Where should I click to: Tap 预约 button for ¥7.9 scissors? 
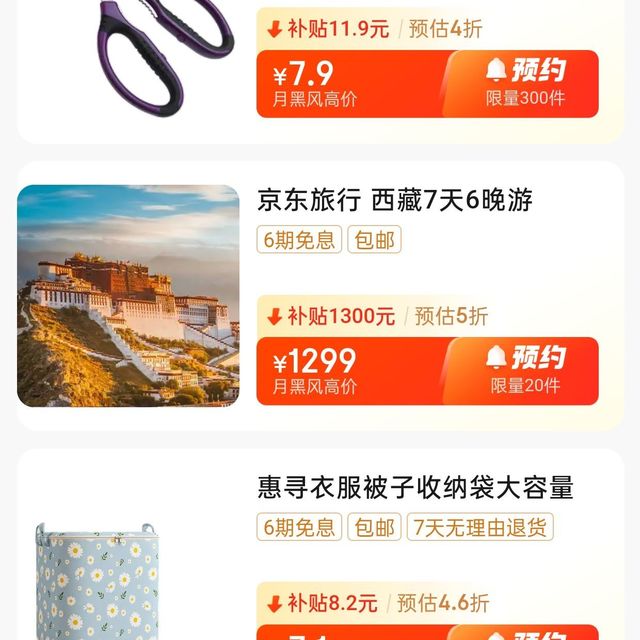pos(526,83)
